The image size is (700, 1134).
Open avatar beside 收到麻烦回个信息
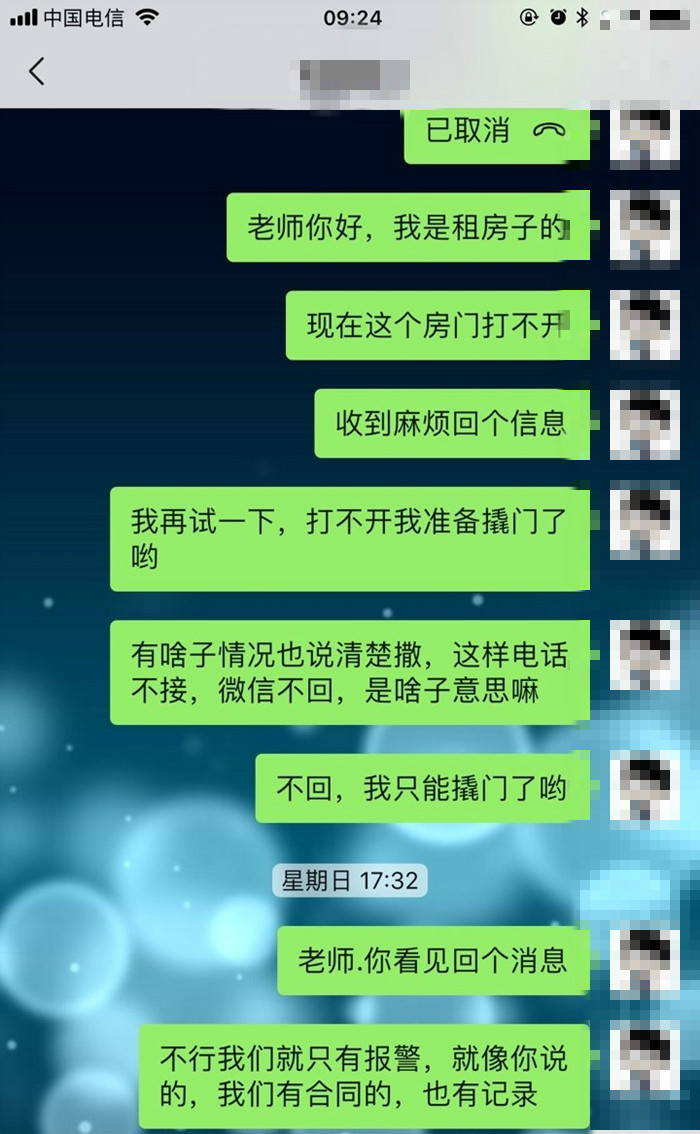click(x=644, y=424)
